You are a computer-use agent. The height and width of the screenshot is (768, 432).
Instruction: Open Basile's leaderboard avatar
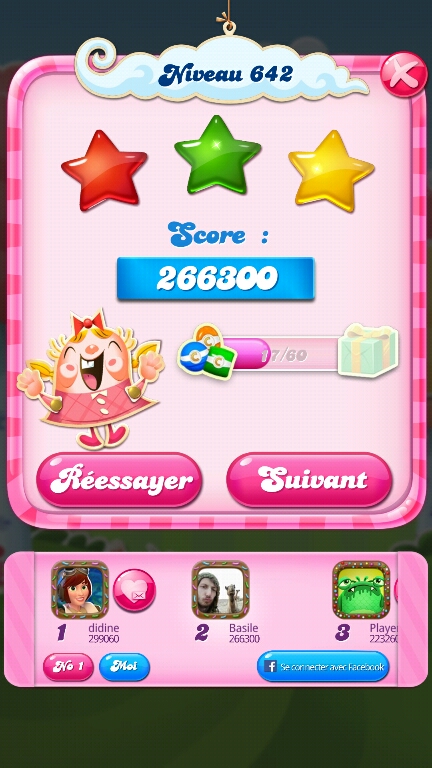click(220, 590)
